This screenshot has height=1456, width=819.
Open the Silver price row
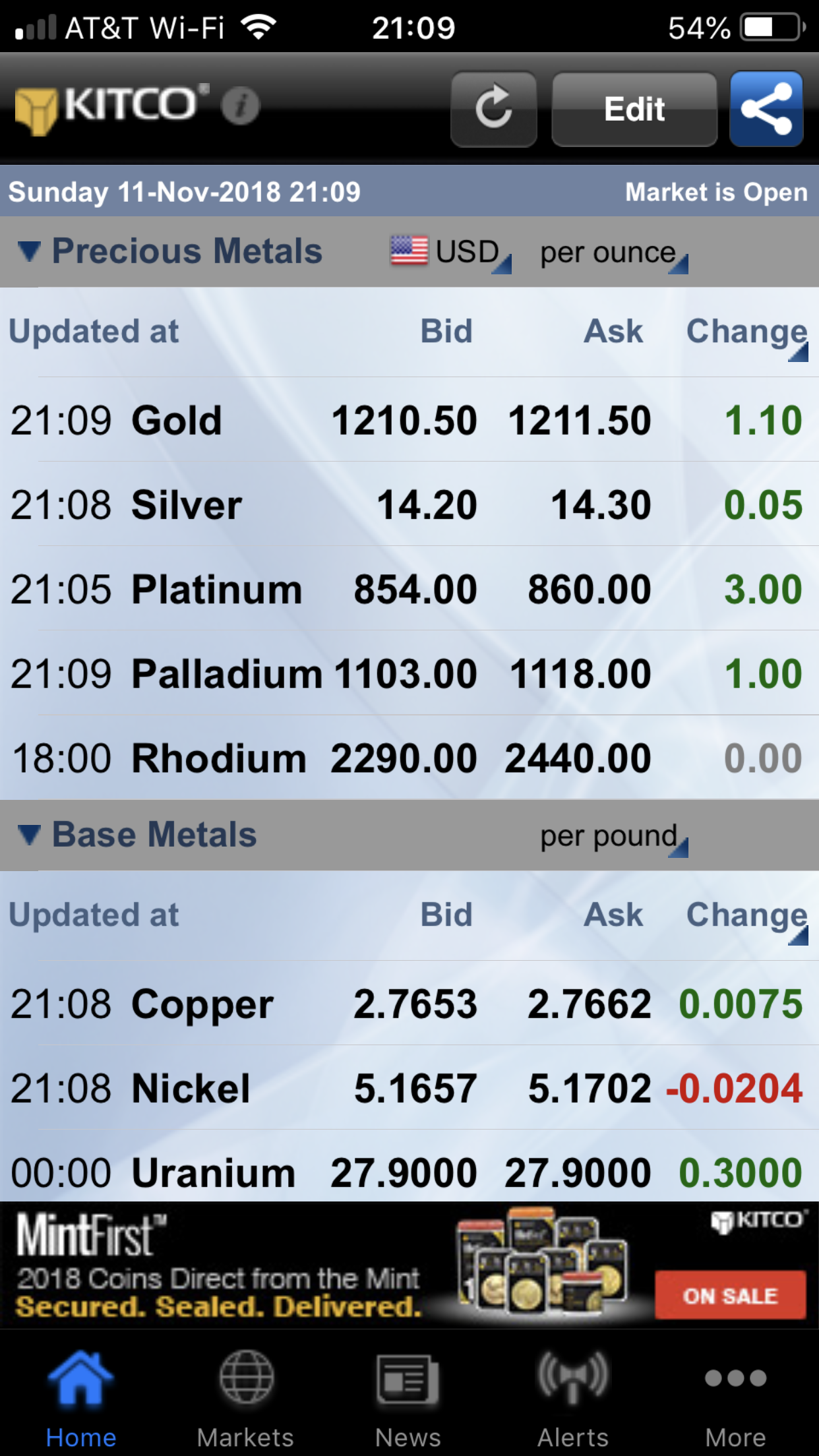[x=409, y=504]
